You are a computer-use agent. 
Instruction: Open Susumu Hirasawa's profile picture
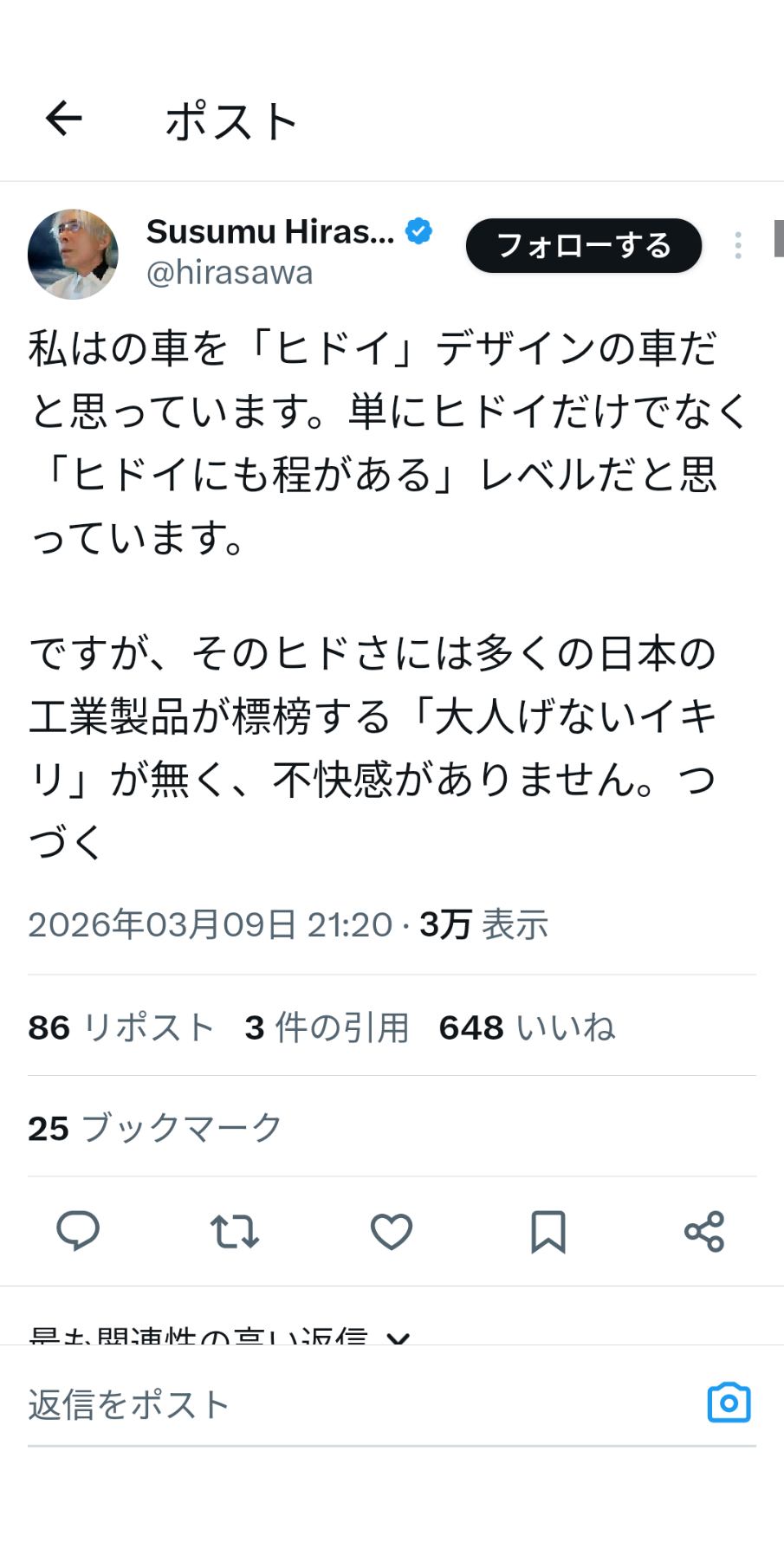point(73,254)
